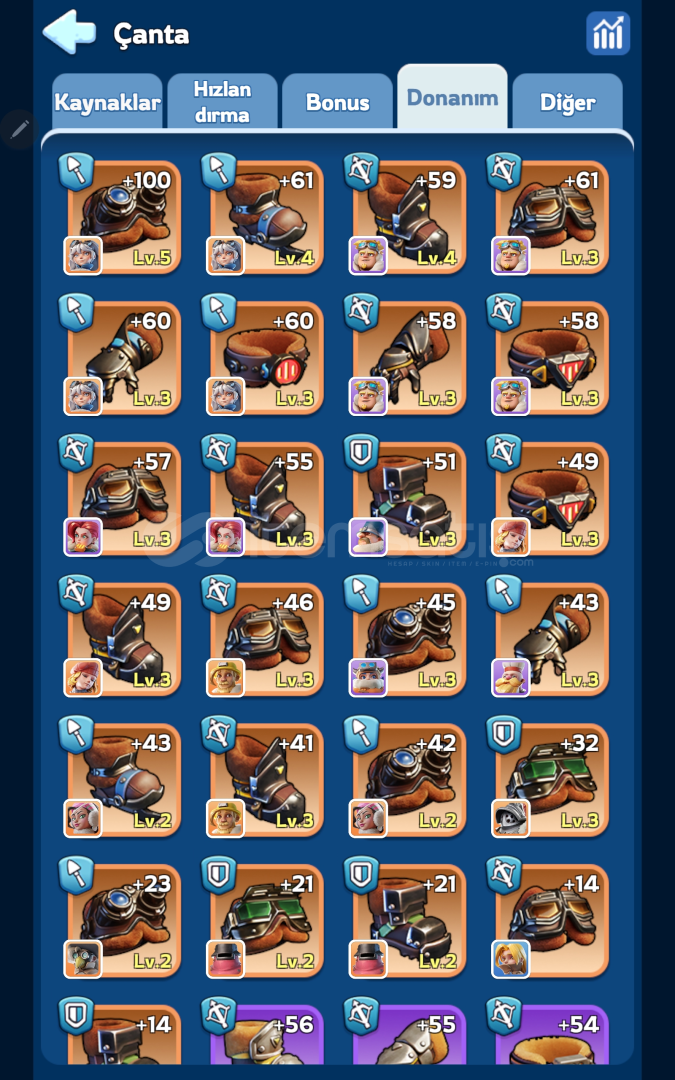Open the Bonus tab

[338, 102]
